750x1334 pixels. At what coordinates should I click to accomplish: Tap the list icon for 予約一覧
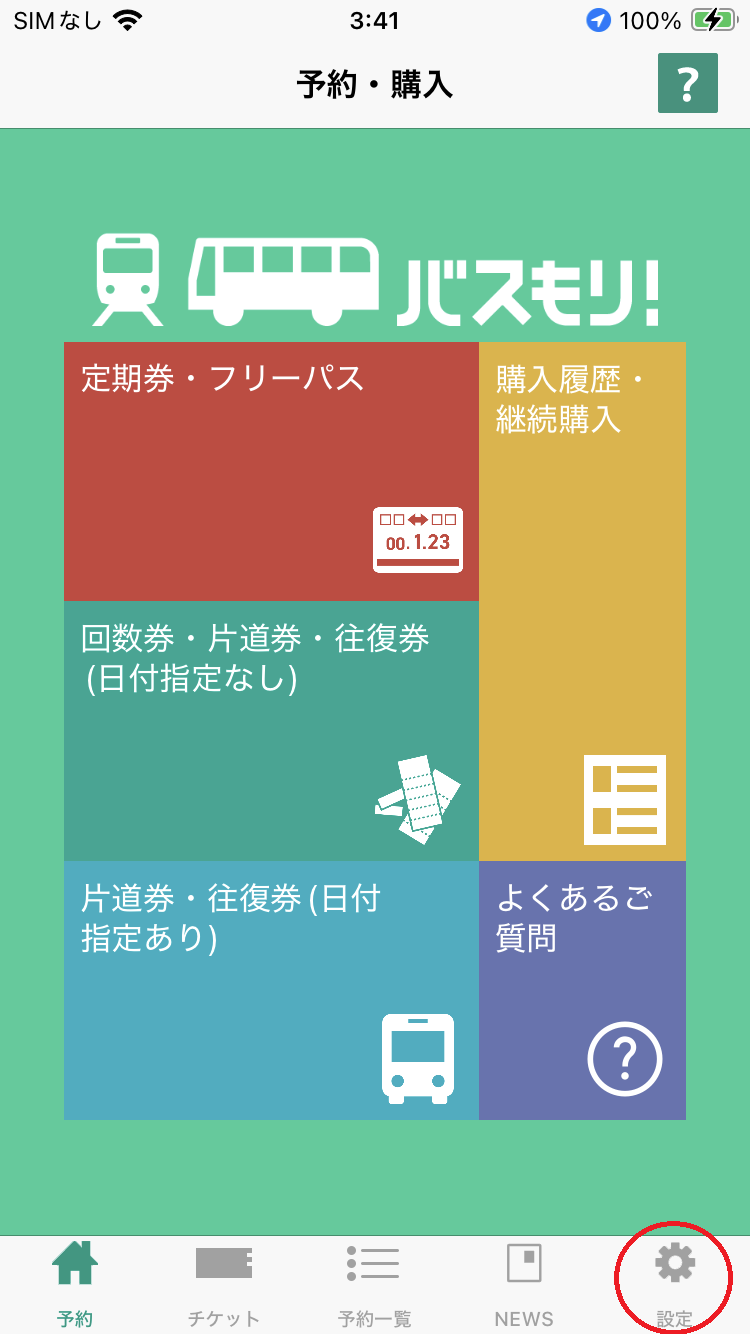(373, 1263)
